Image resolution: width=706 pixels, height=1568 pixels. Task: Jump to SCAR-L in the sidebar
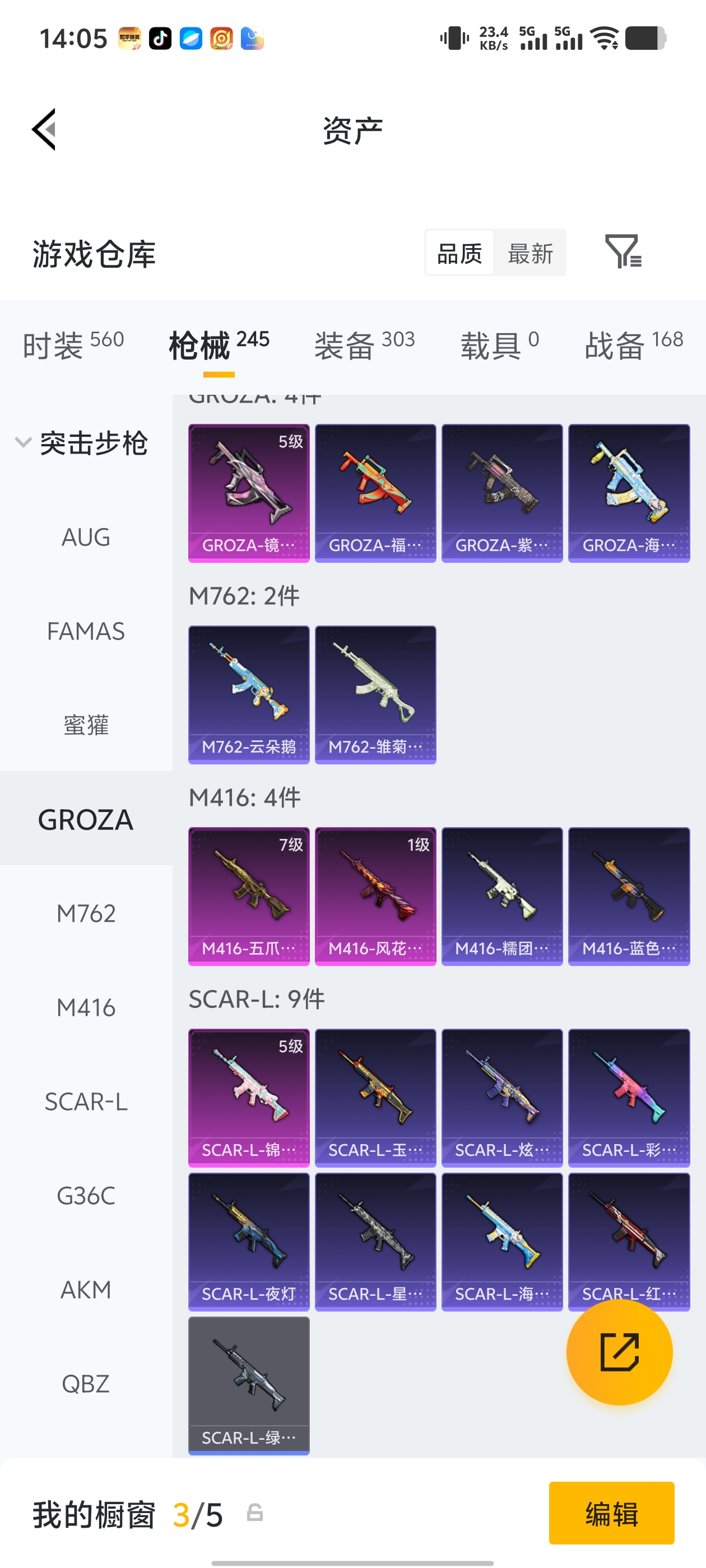tap(86, 1102)
